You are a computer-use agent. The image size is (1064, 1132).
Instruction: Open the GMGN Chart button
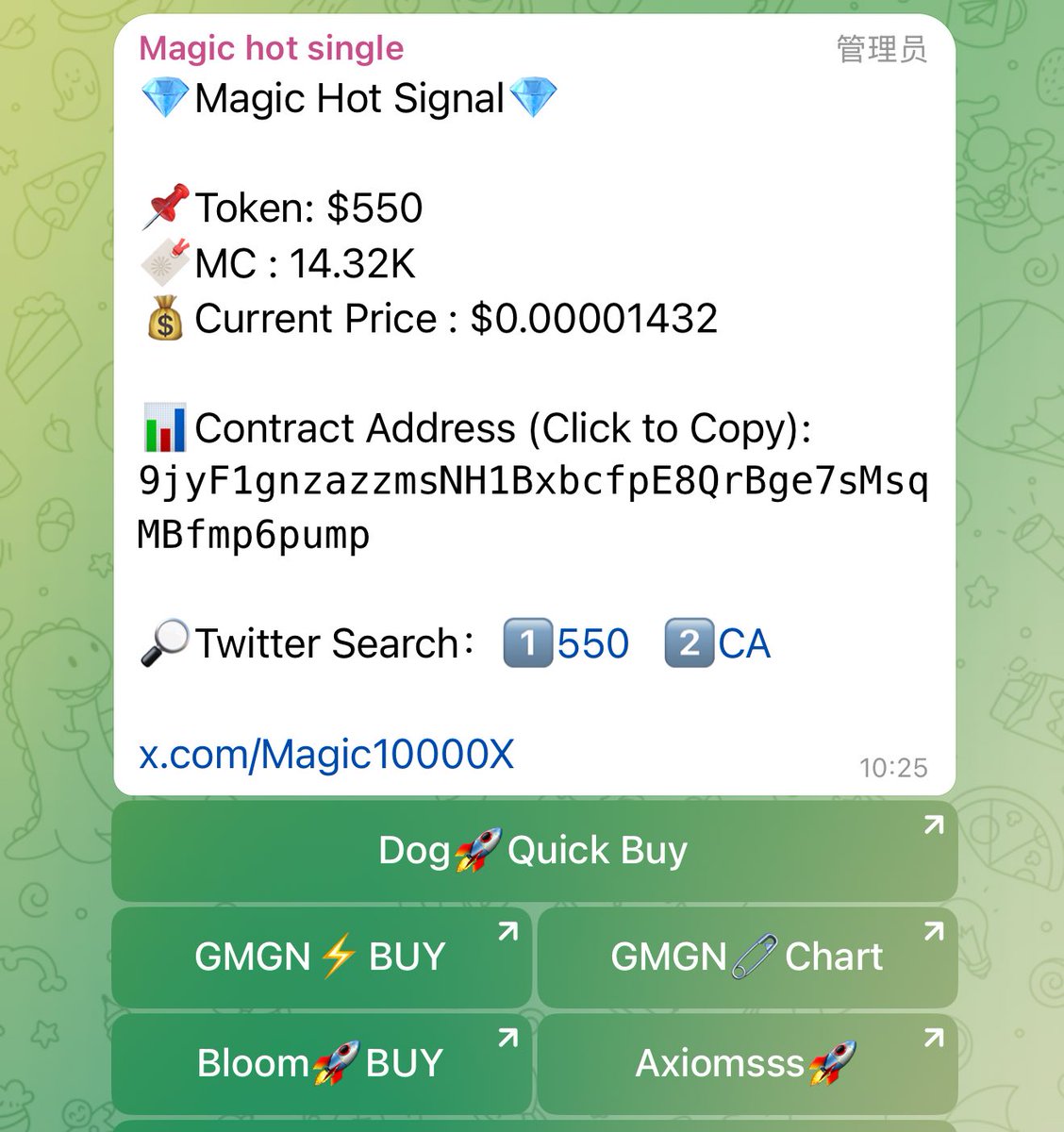coord(747,957)
